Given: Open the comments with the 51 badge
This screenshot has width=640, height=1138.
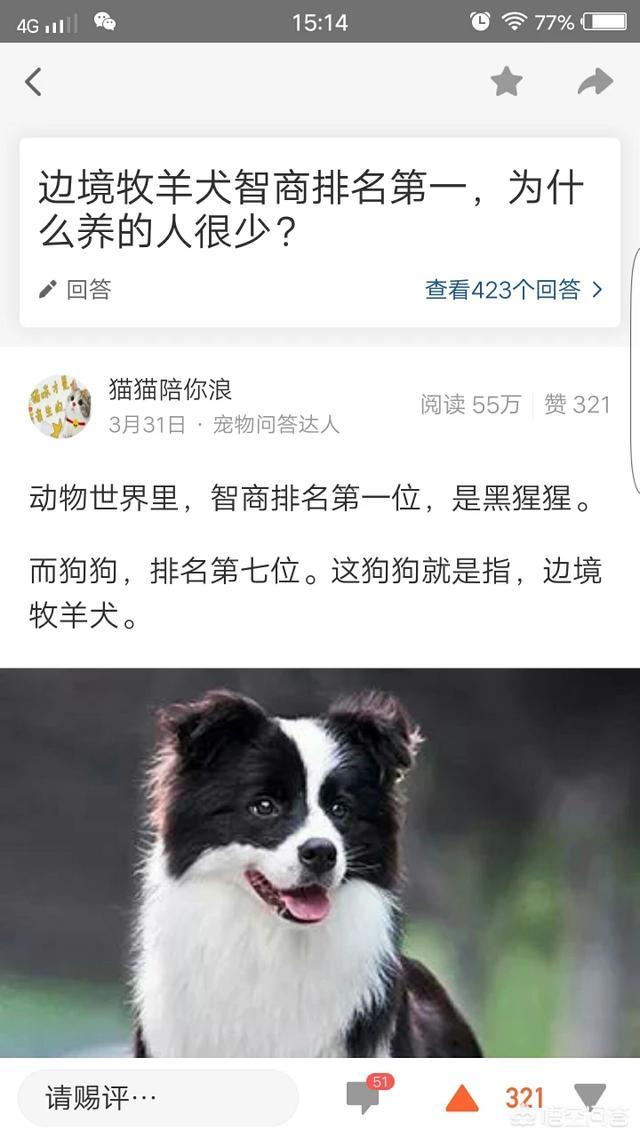Looking at the screenshot, I should 364,1097.
